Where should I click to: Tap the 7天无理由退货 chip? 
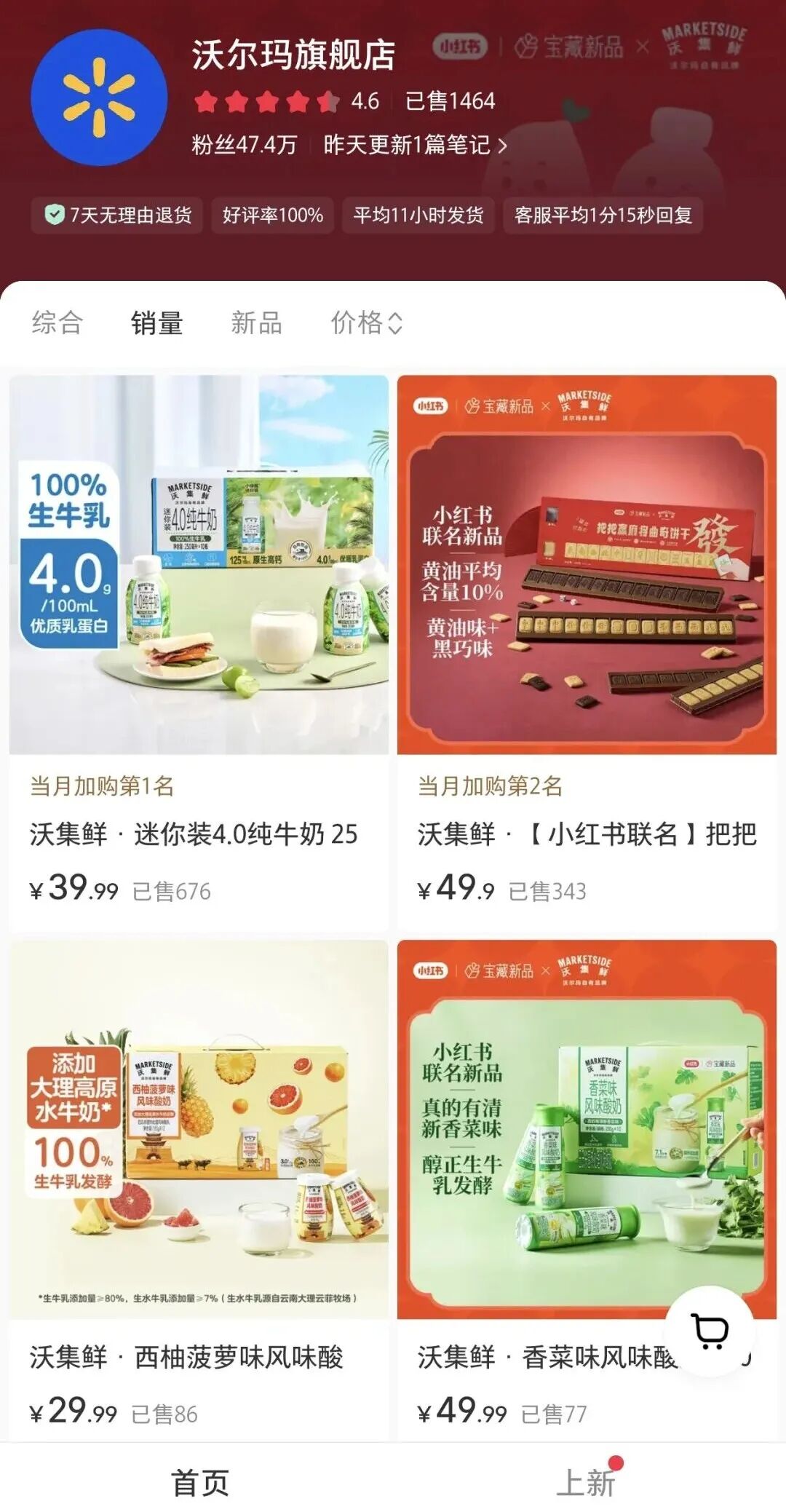[117, 215]
